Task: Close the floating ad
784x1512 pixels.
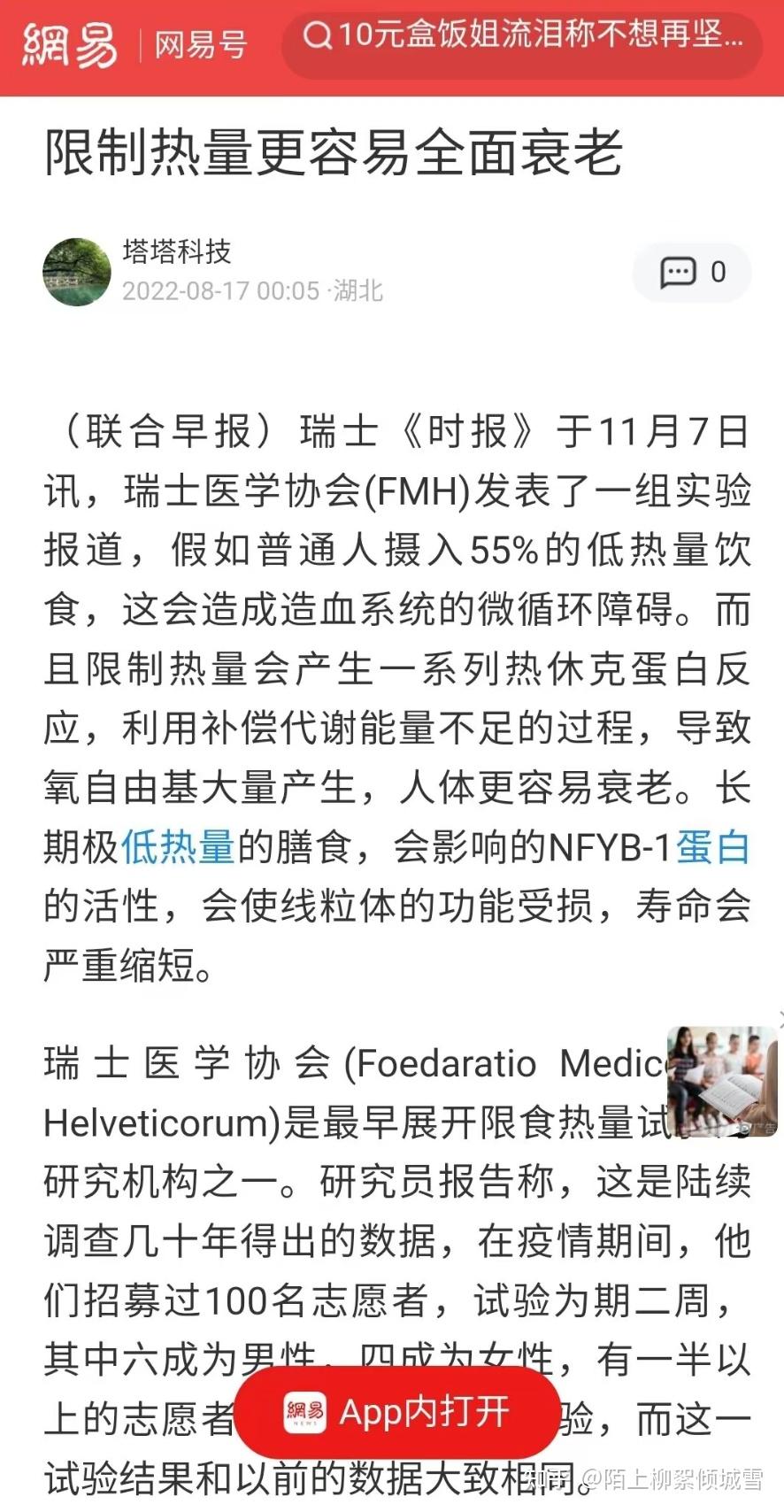Action: 780,1018
